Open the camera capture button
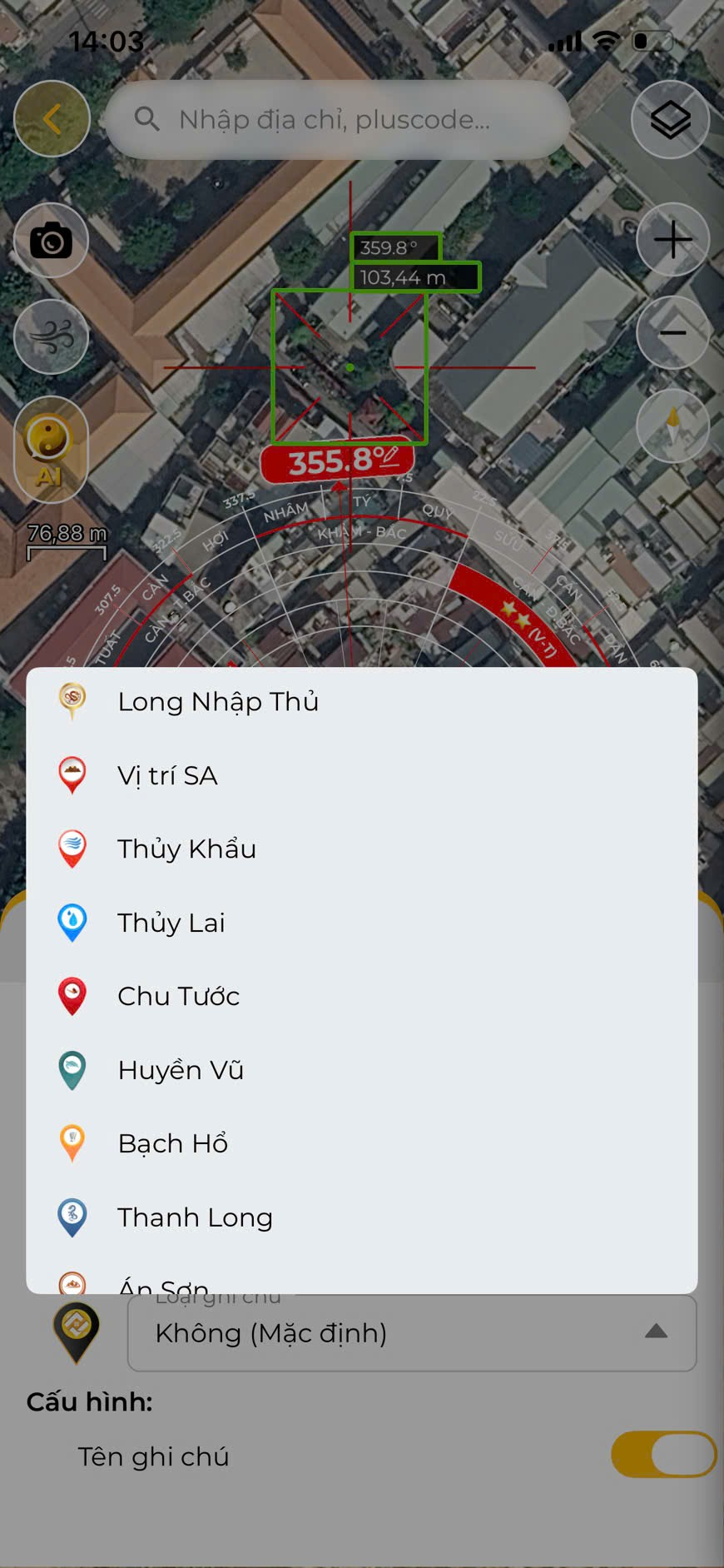This screenshot has height=1568, width=724. point(52,241)
